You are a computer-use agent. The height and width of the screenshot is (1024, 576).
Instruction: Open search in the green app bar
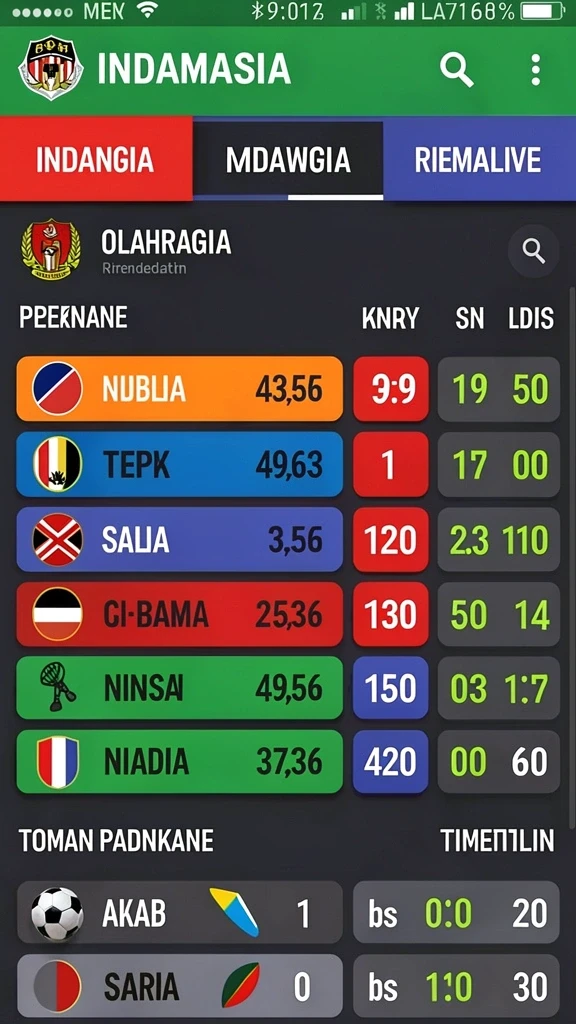[456, 70]
